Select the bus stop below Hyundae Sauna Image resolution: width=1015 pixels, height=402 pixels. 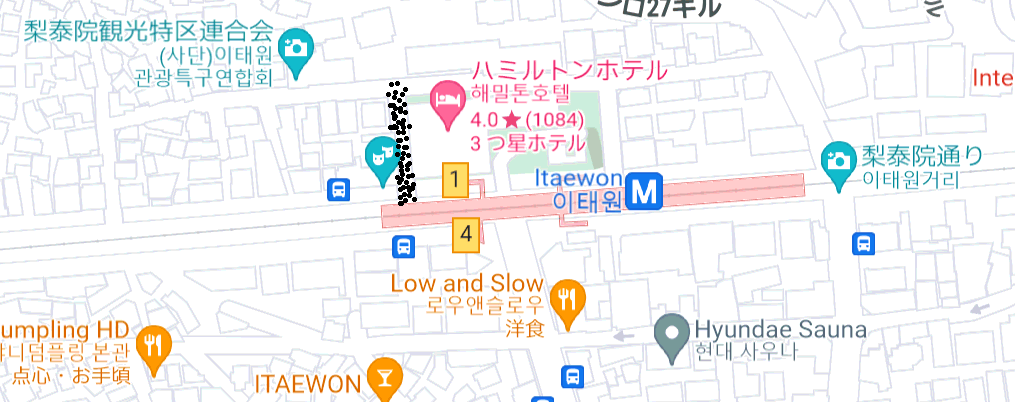(x=573, y=376)
